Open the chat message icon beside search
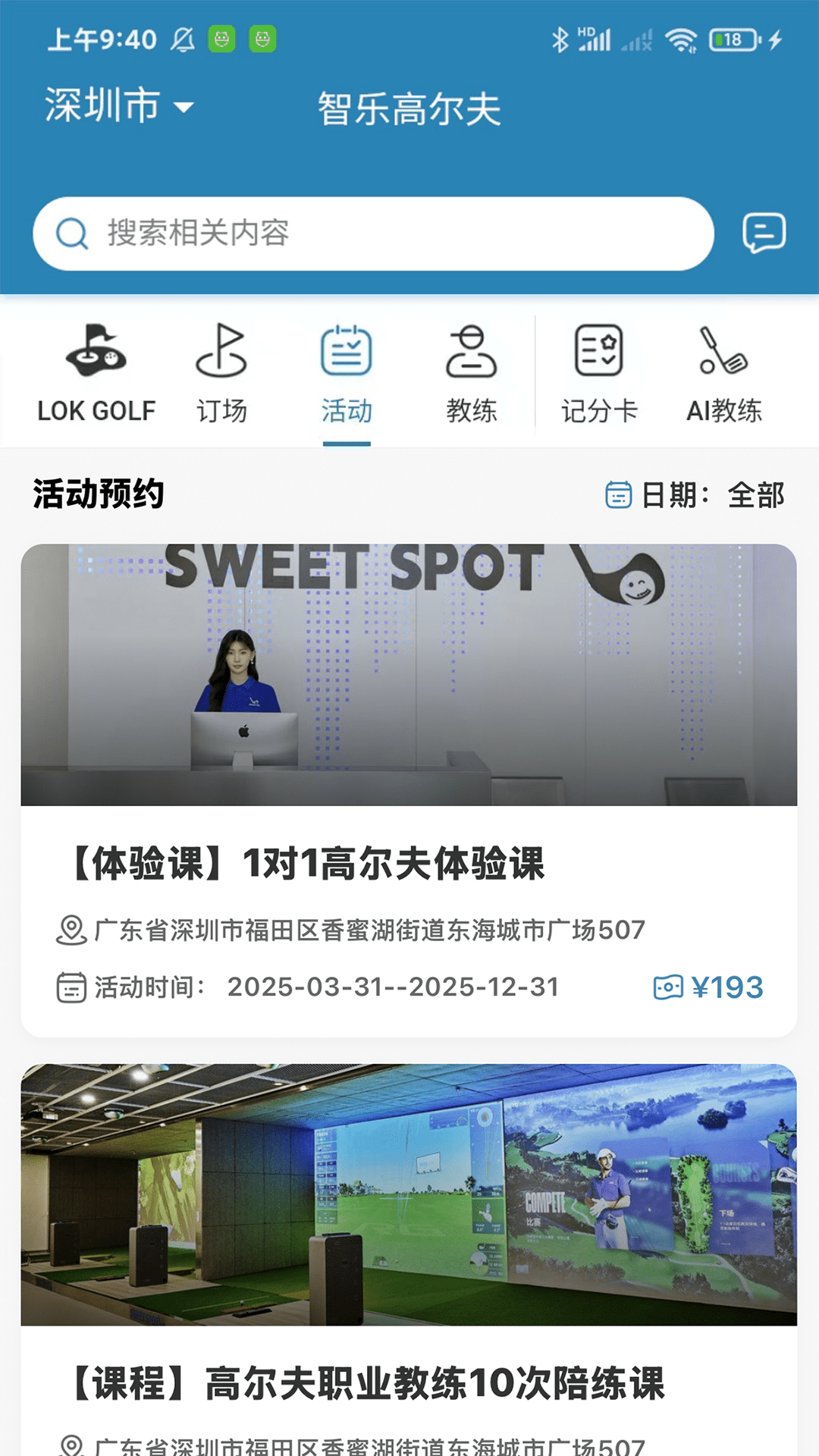This screenshot has height=1456, width=819. tap(766, 233)
